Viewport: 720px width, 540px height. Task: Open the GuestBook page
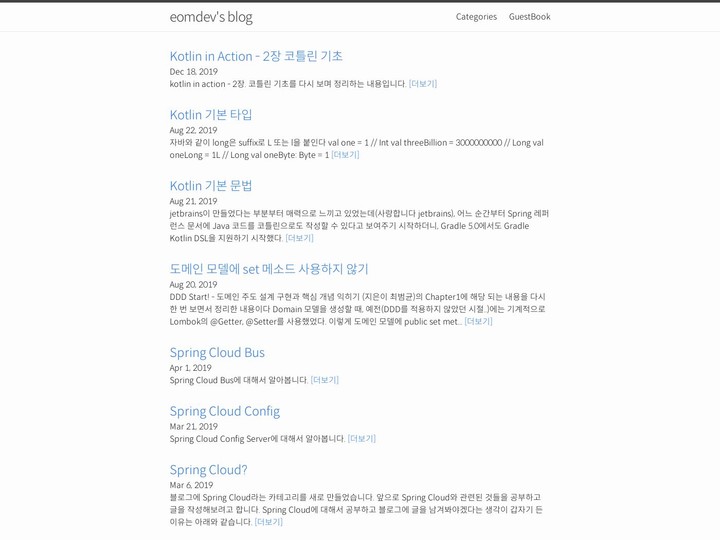529,17
